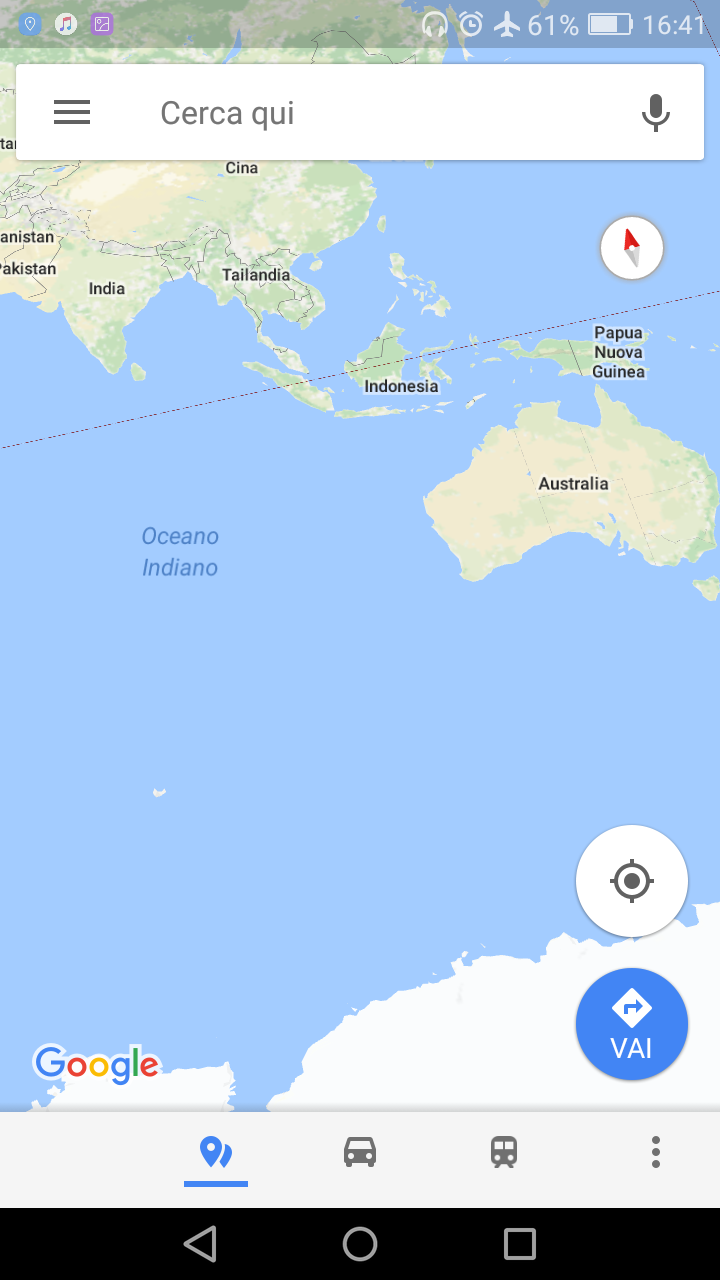Start directions with the VAI button
The width and height of the screenshot is (720, 1280).
coord(632,1024)
